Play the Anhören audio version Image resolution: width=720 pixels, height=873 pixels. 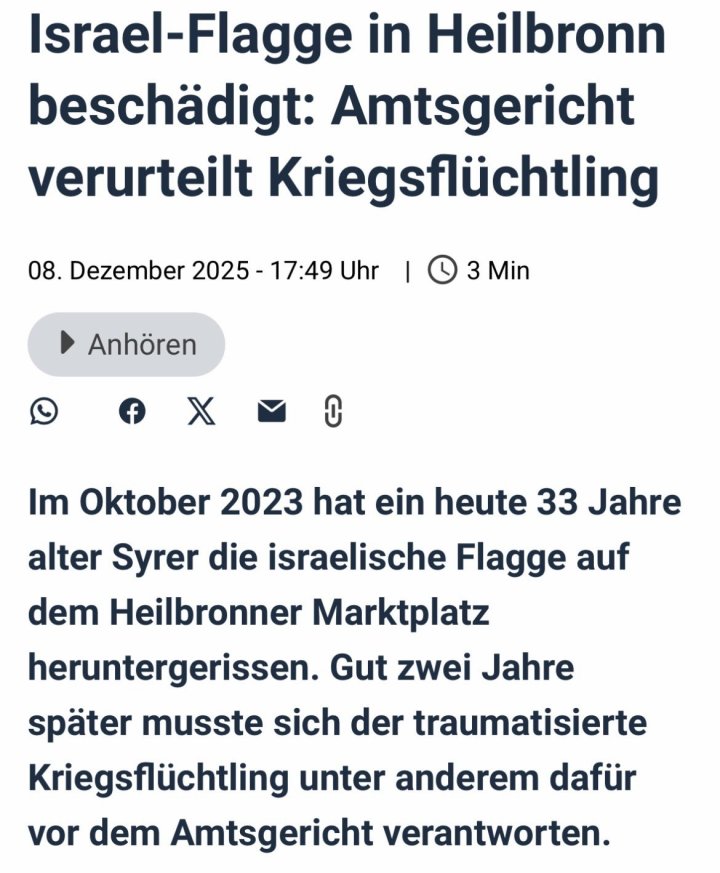[x=126, y=344]
